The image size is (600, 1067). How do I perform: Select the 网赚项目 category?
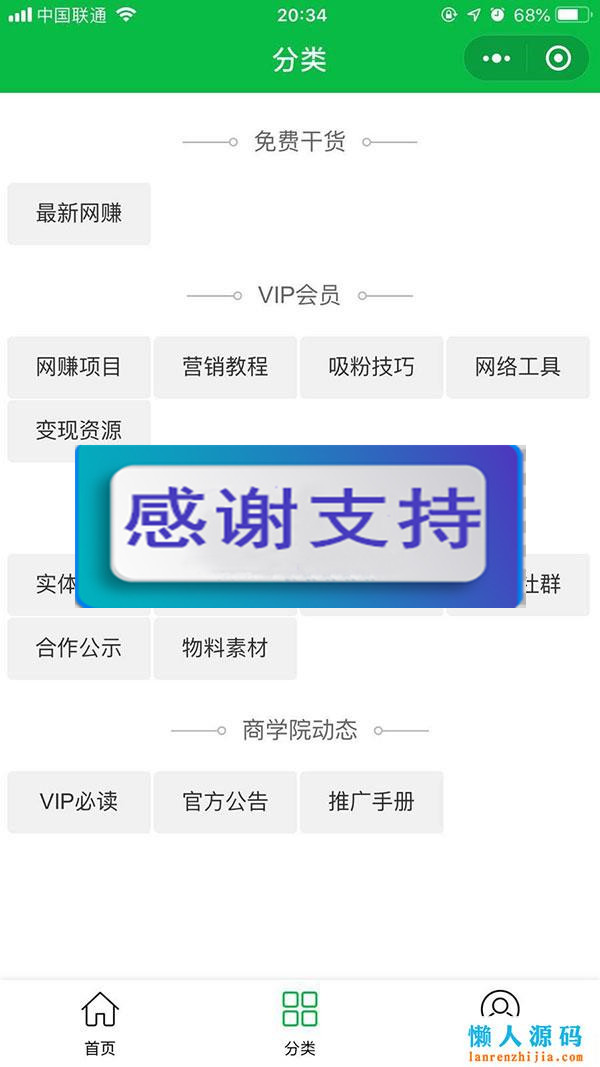coord(79,367)
